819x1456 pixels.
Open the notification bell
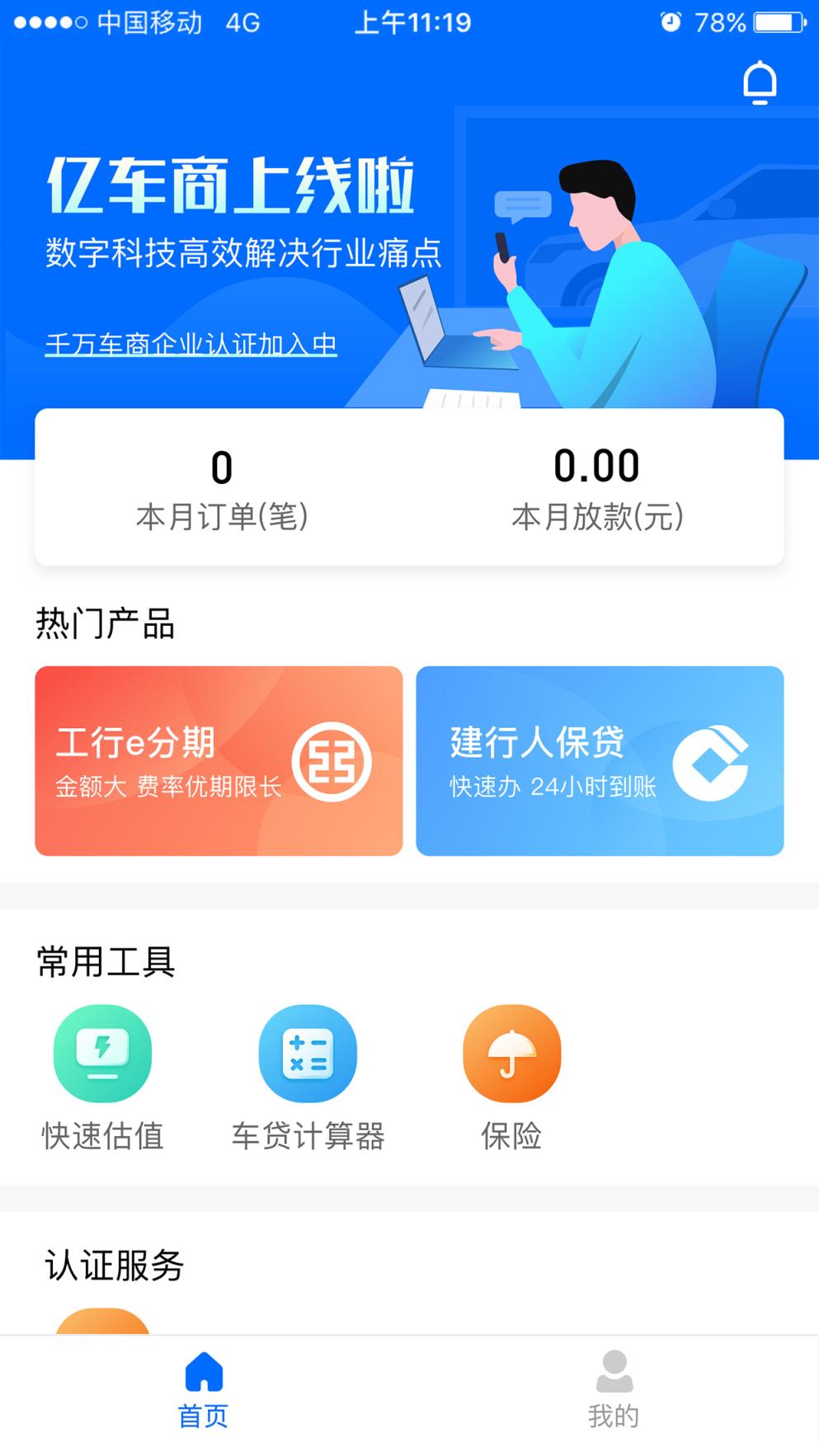(x=759, y=81)
